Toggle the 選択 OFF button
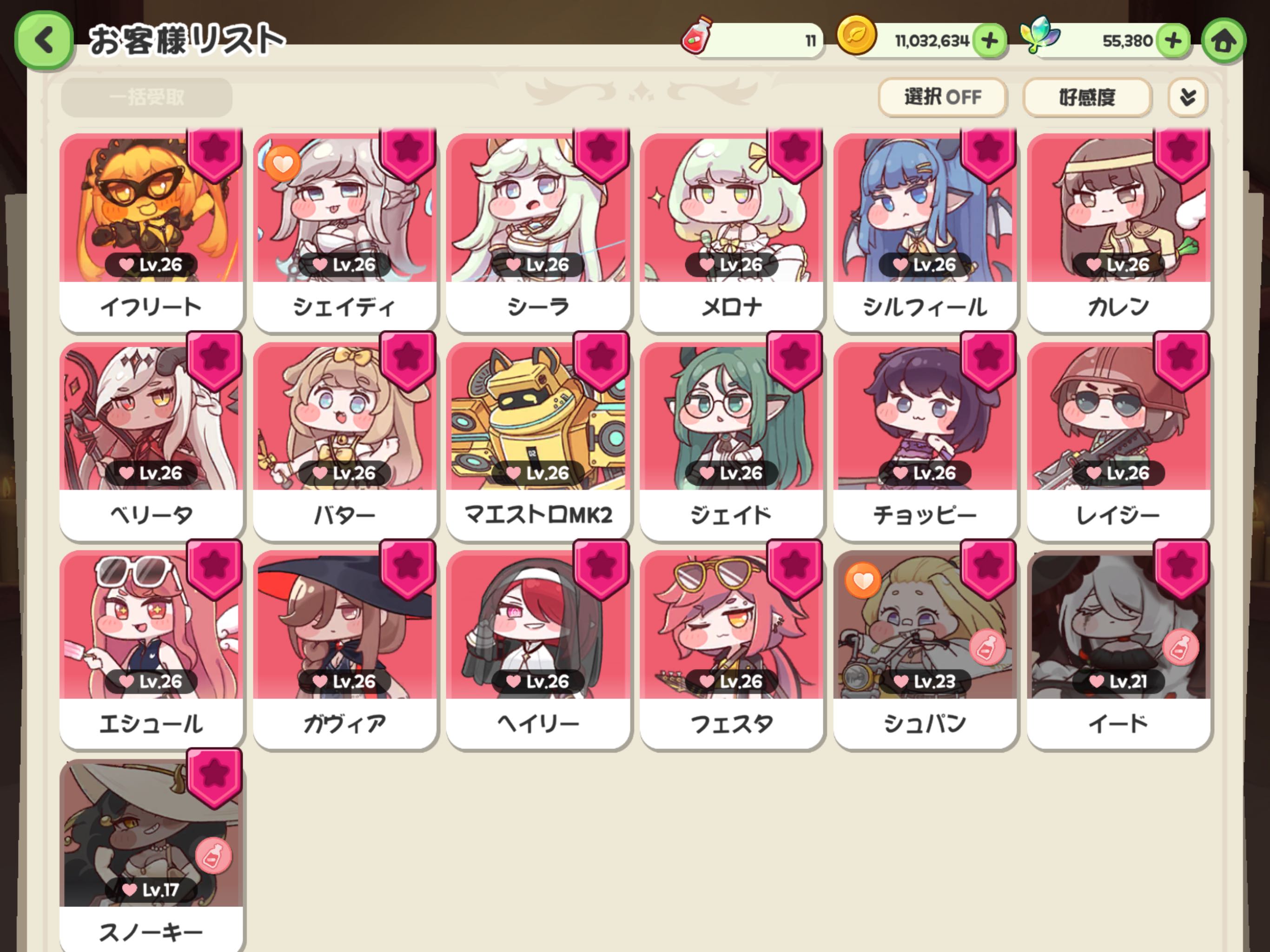Image resolution: width=1270 pixels, height=952 pixels. coord(942,97)
